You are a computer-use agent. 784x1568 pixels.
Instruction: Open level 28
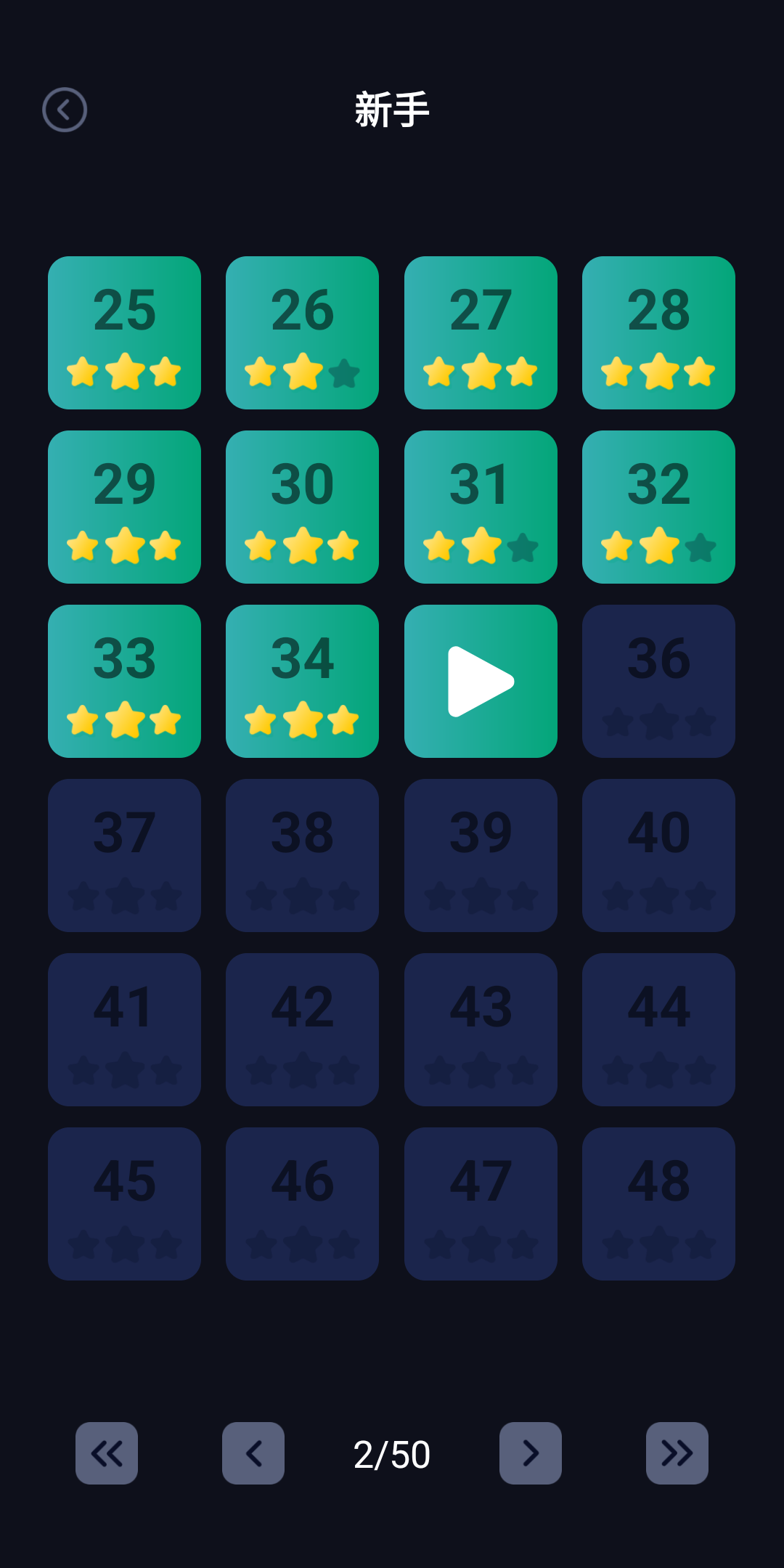[x=658, y=332]
